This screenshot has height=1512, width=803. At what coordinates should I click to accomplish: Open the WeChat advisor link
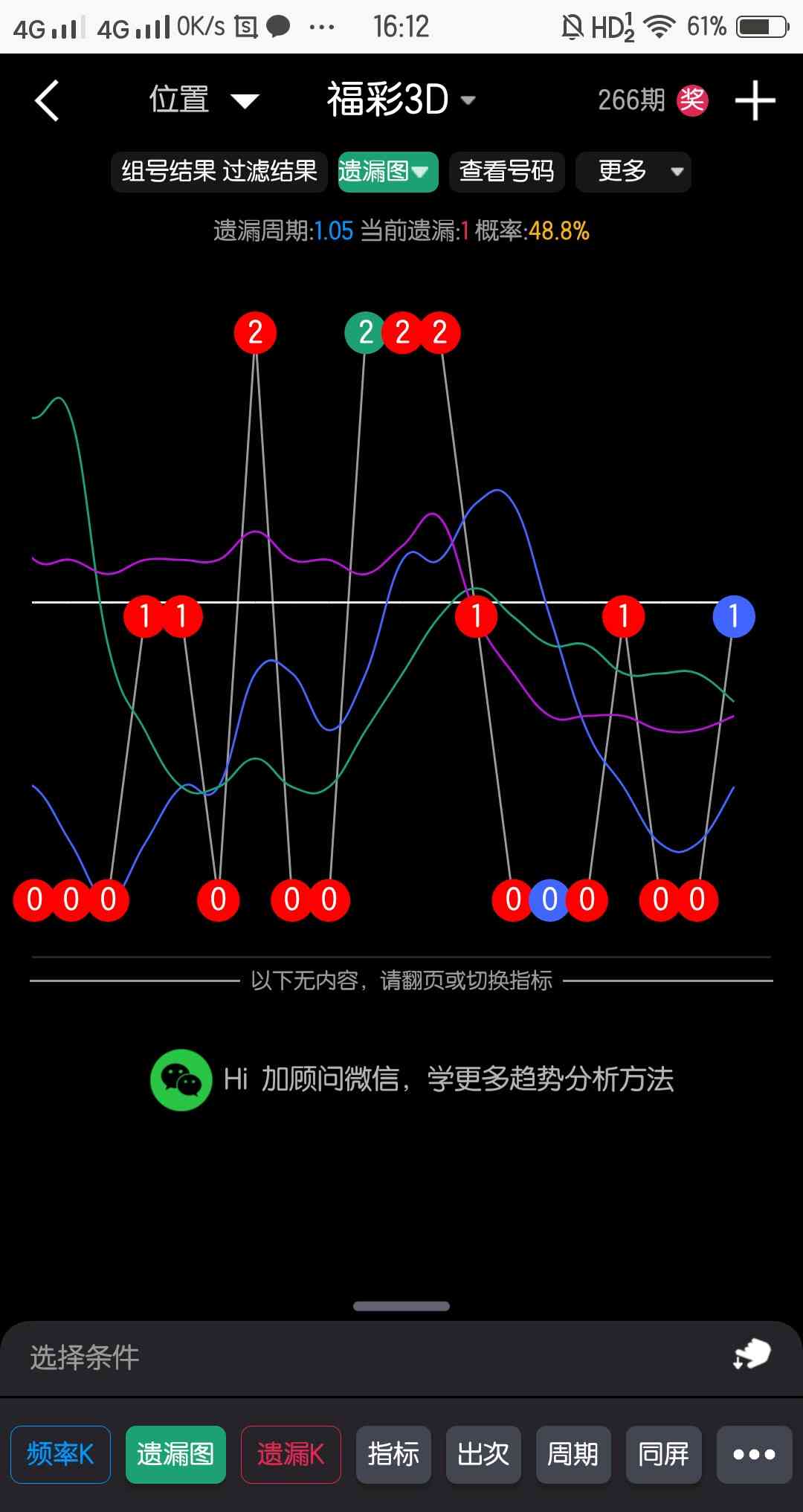pyautogui.click(x=413, y=1079)
